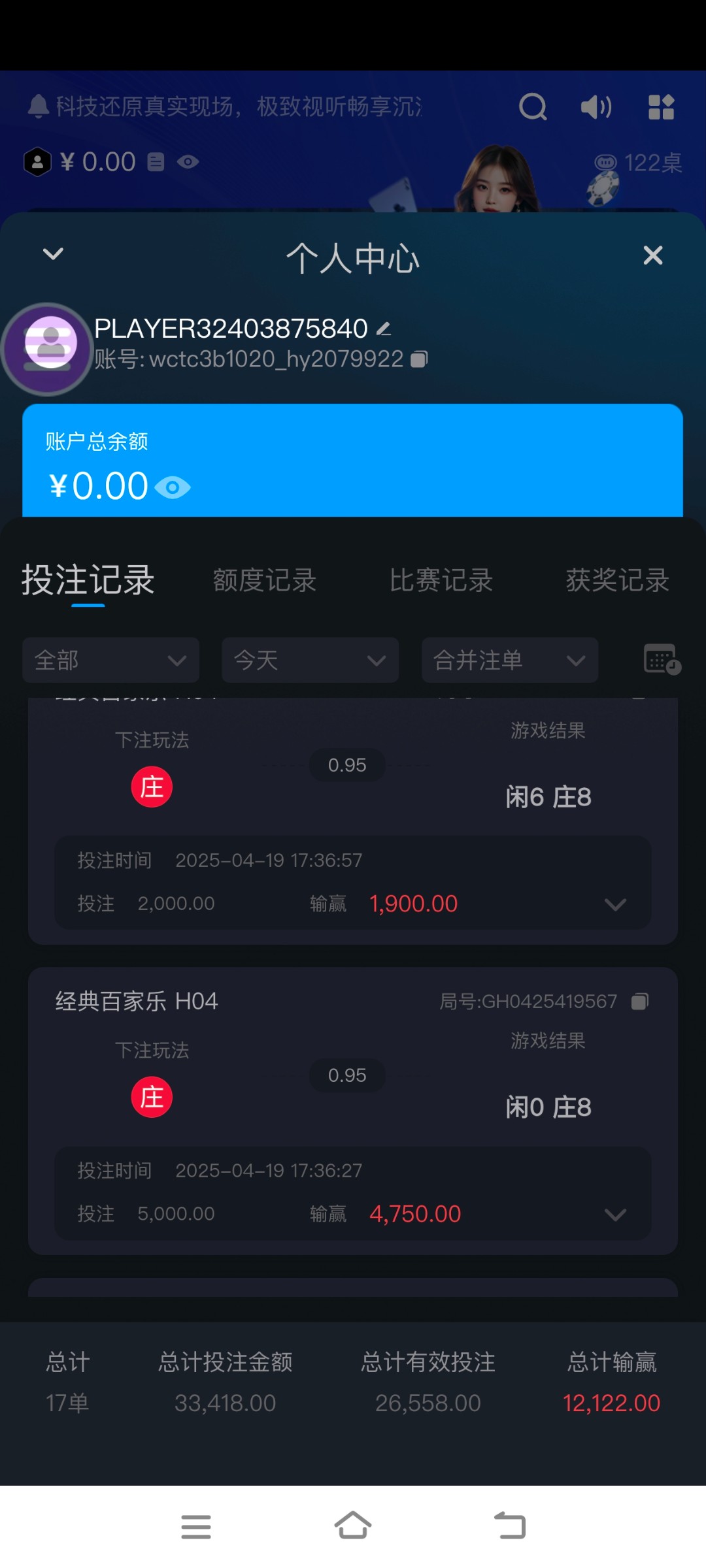Edit the nickname PLAYER32403875840
This screenshot has height=1568, width=706.
tap(384, 329)
